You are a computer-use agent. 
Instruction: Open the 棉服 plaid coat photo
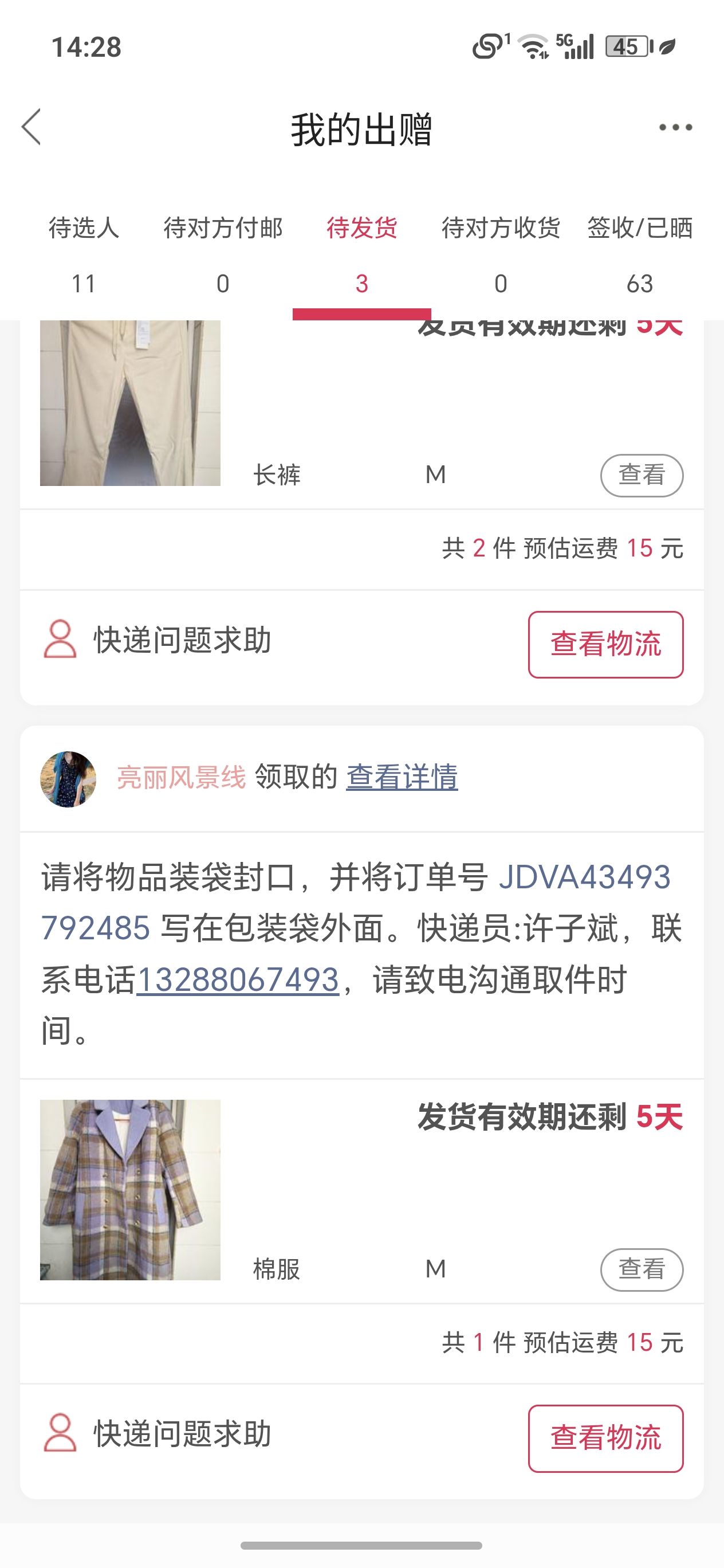(x=130, y=1189)
